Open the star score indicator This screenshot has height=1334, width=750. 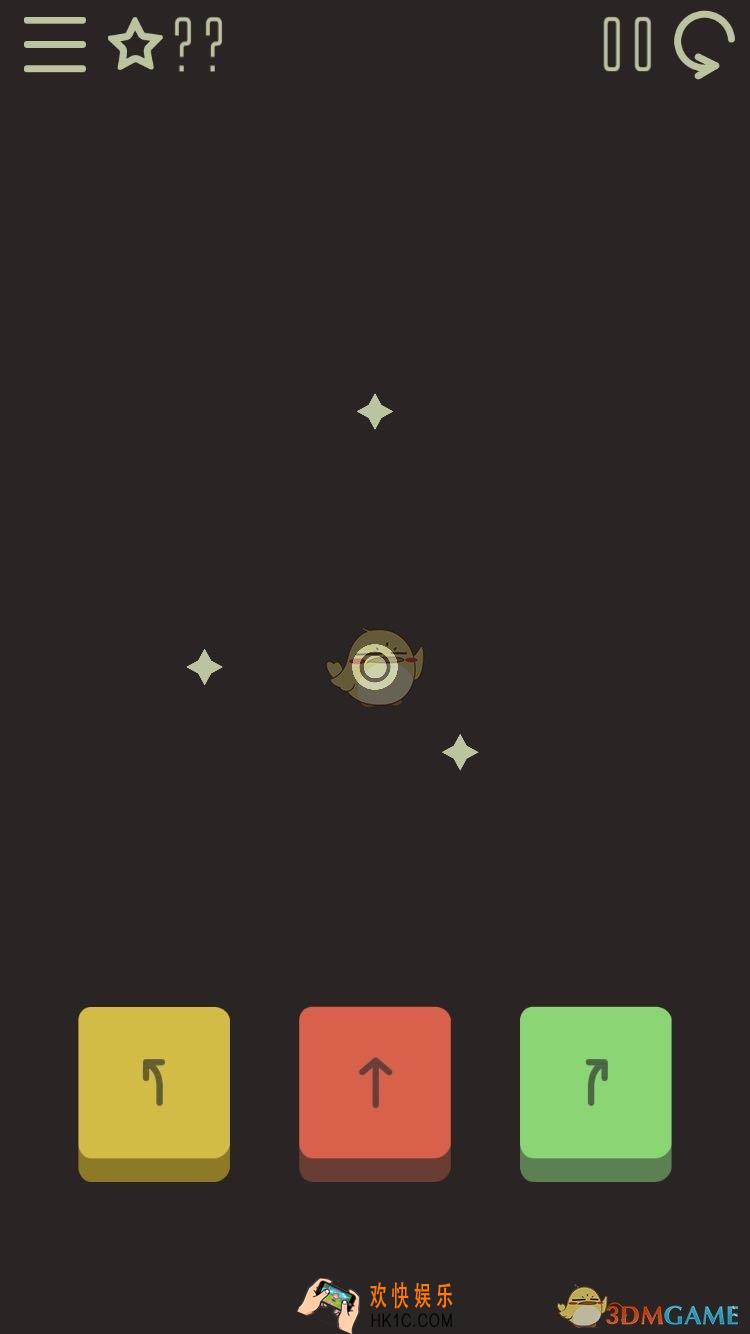tap(165, 45)
